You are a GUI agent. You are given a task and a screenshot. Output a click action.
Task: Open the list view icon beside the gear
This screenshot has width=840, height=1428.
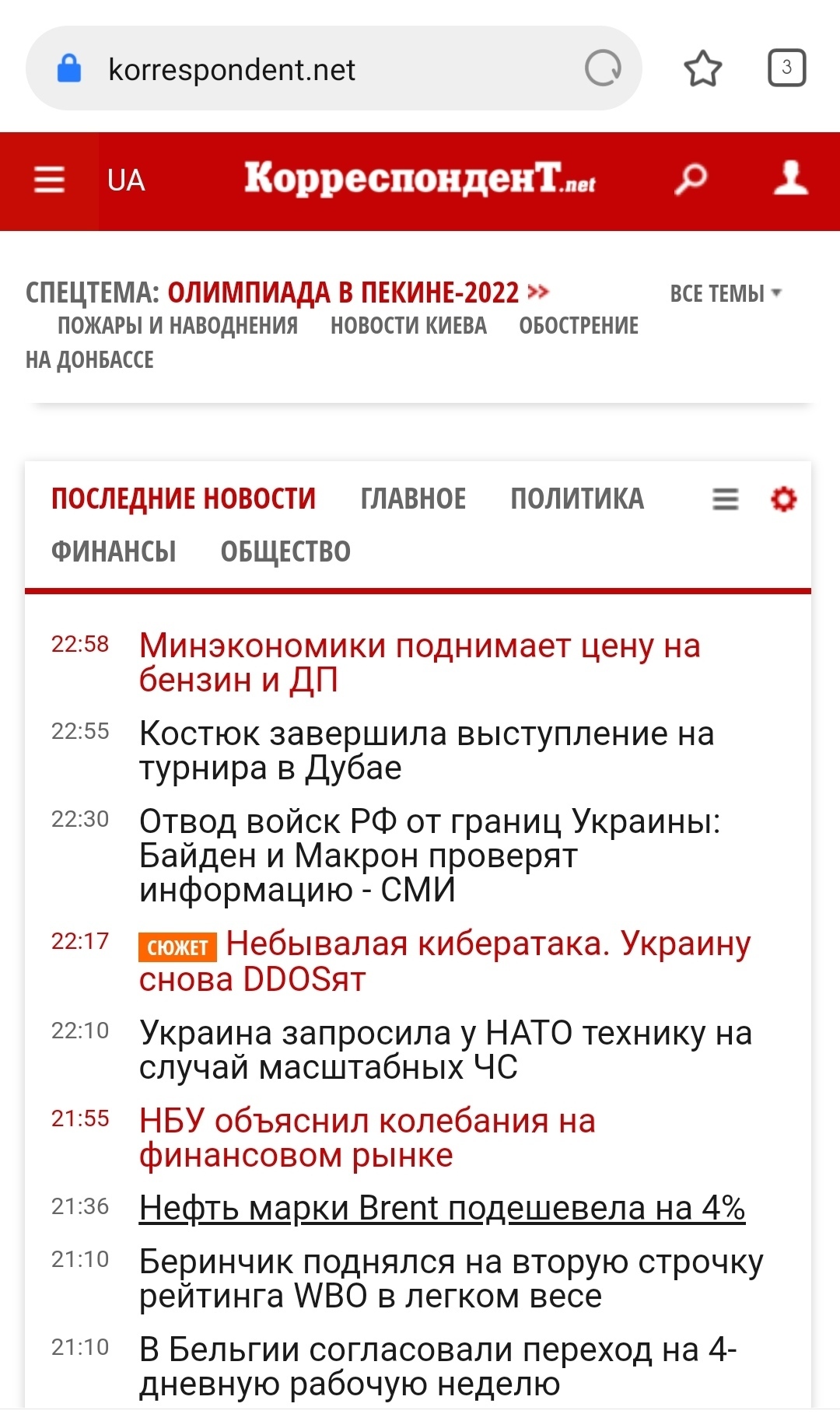click(725, 499)
